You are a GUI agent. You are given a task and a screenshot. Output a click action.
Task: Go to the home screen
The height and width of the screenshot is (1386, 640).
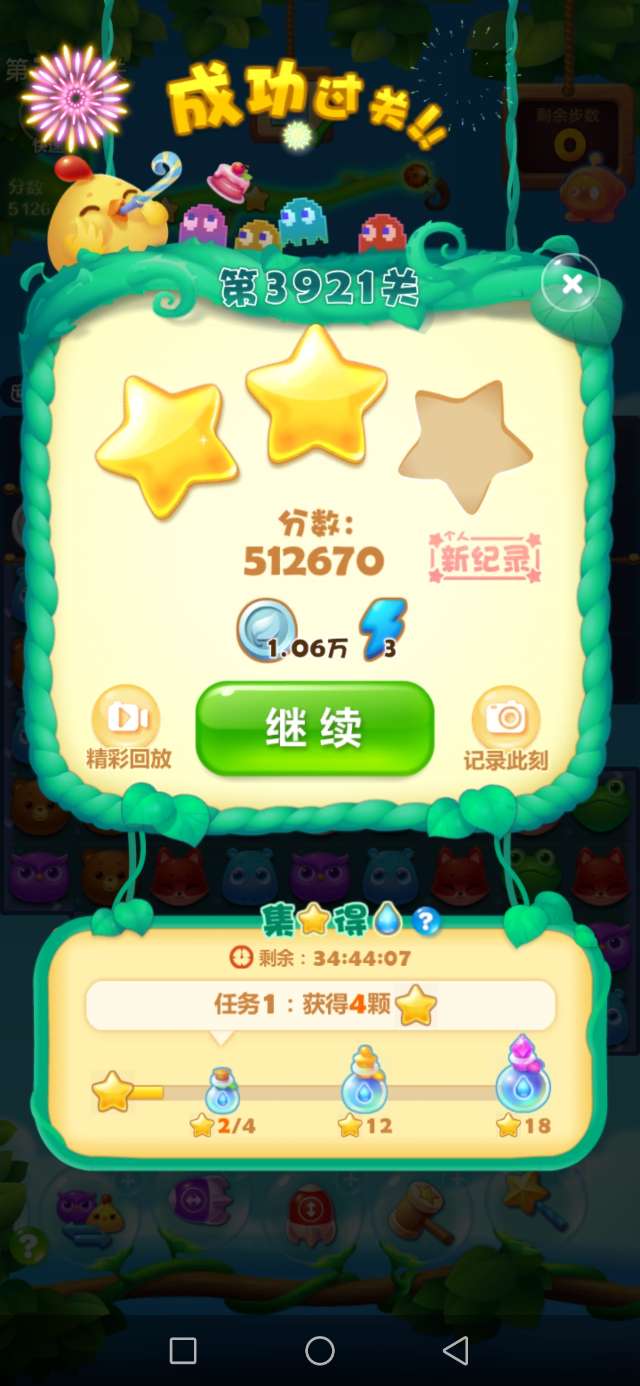pos(320,1351)
